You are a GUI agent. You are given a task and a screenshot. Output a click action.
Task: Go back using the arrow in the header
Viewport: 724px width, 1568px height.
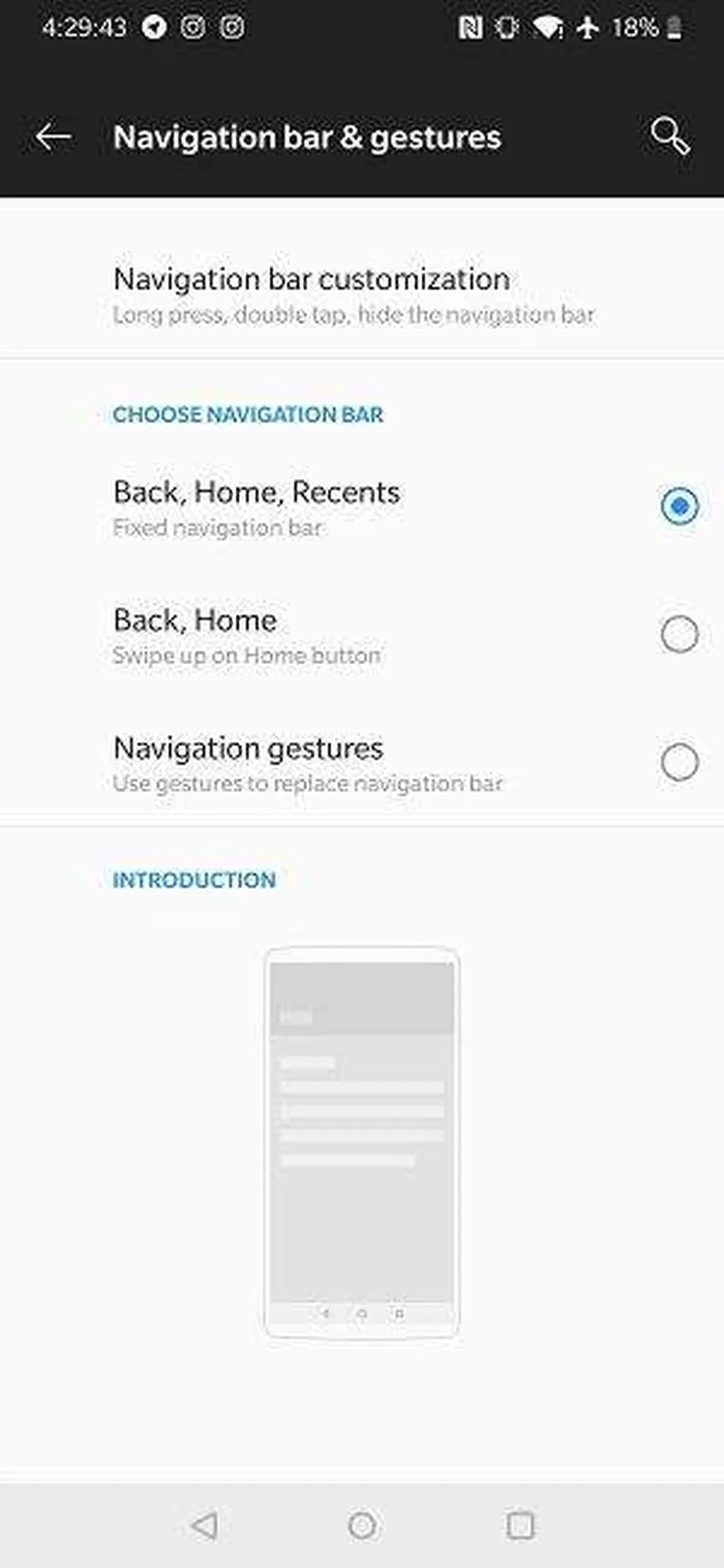click(54, 136)
